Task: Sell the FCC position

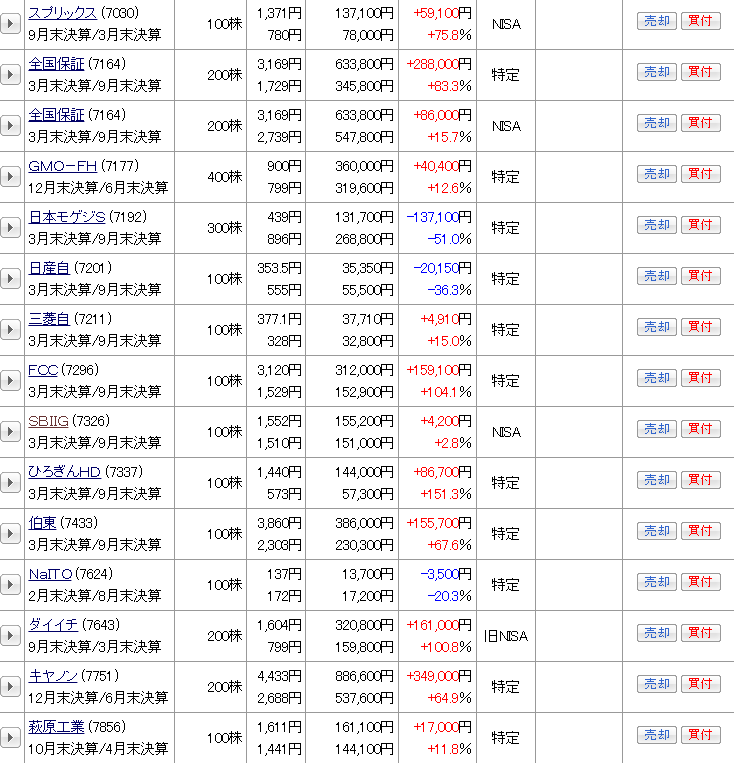Action: tap(656, 378)
